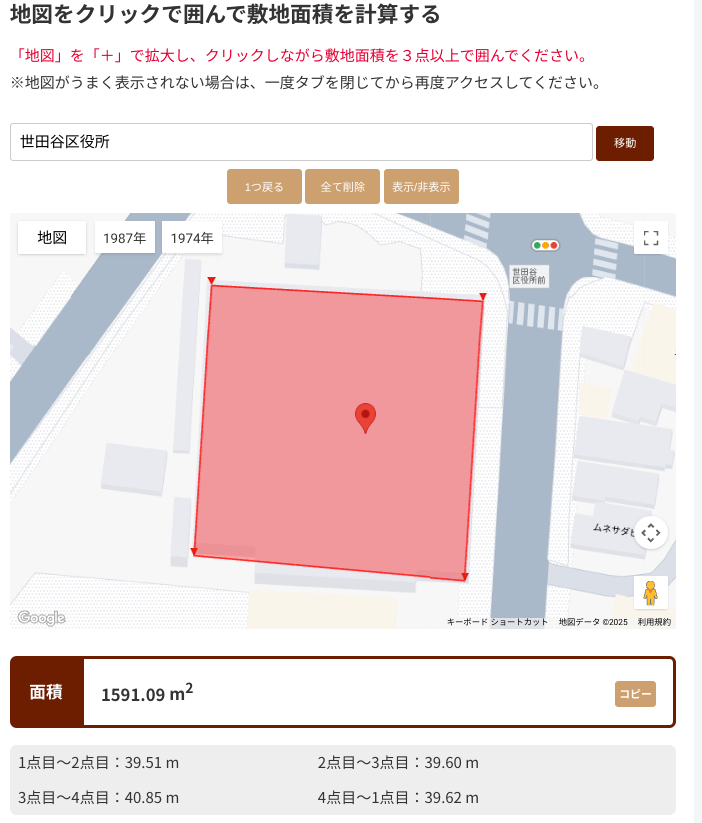Tap the 世田谷区役所 address search field
This screenshot has height=823, width=702.
point(301,142)
